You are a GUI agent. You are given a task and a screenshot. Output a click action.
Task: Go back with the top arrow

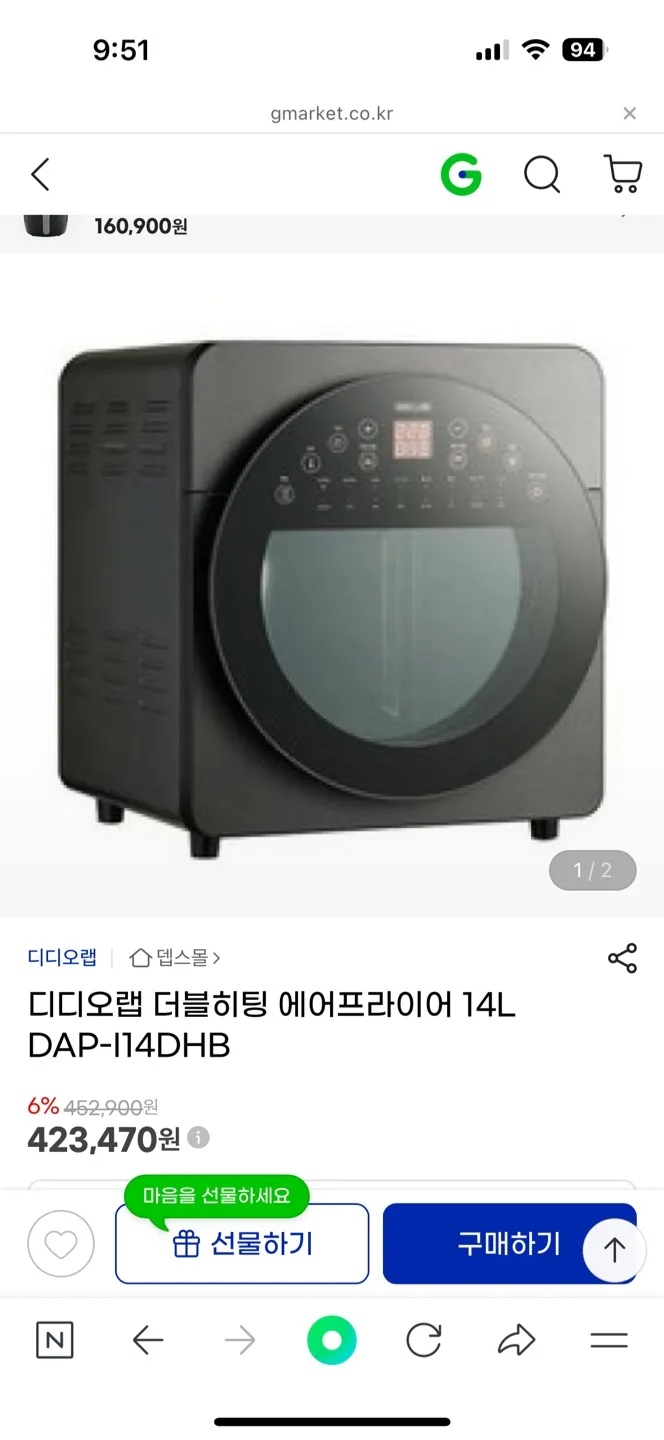click(40, 175)
